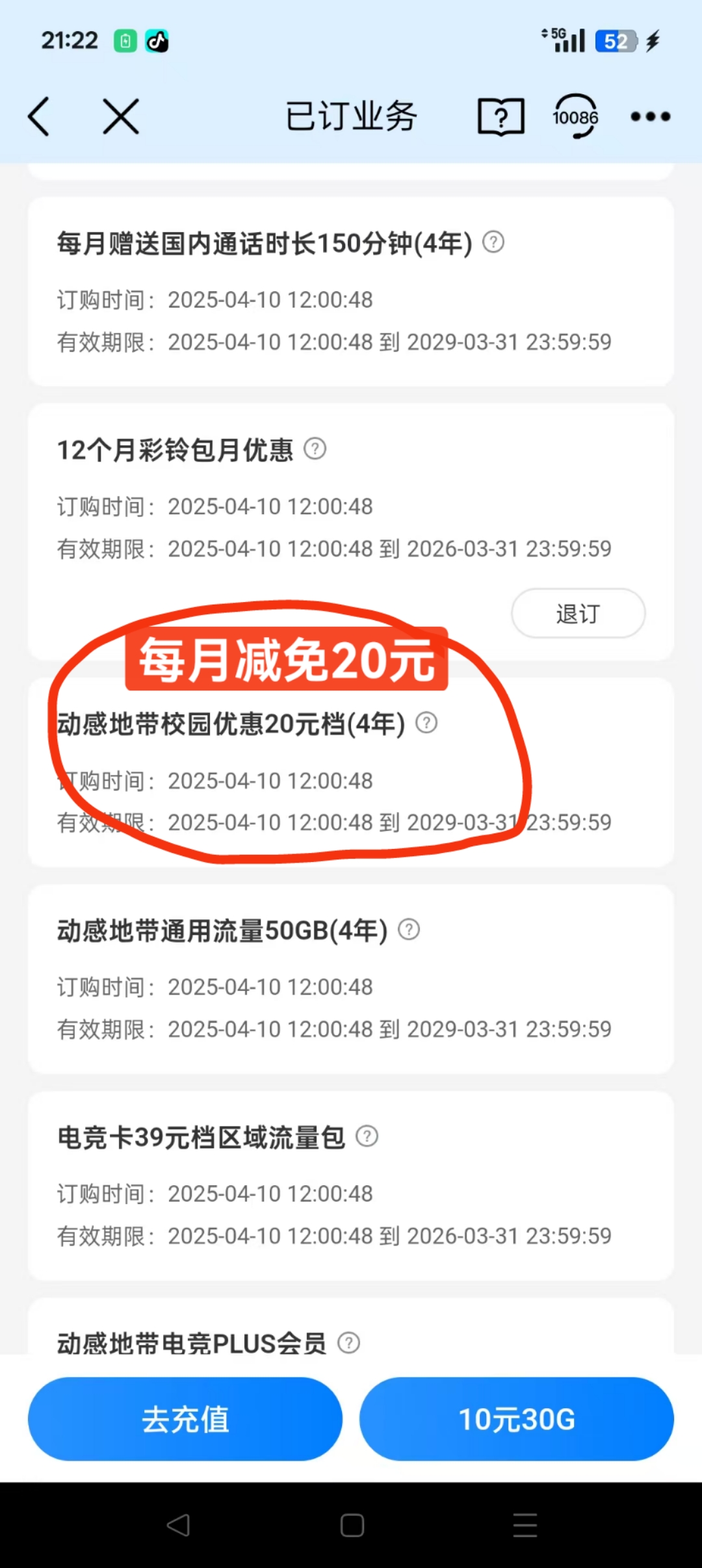Close the page with the X icon

[121, 117]
